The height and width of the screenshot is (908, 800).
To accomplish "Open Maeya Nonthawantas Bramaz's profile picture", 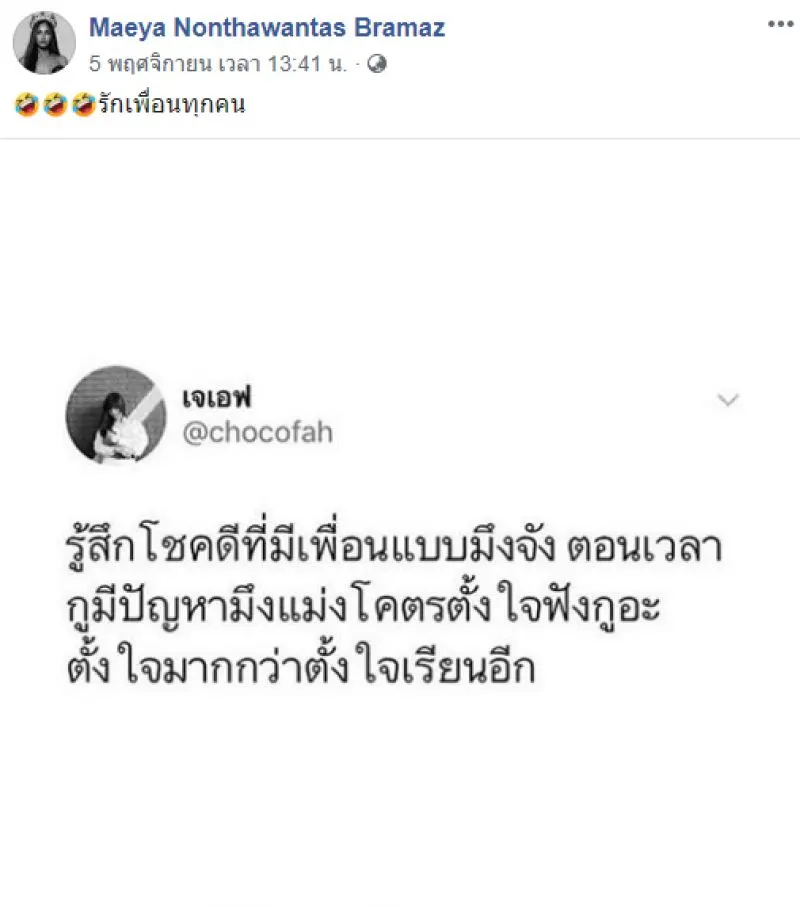I will (x=44, y=44).
